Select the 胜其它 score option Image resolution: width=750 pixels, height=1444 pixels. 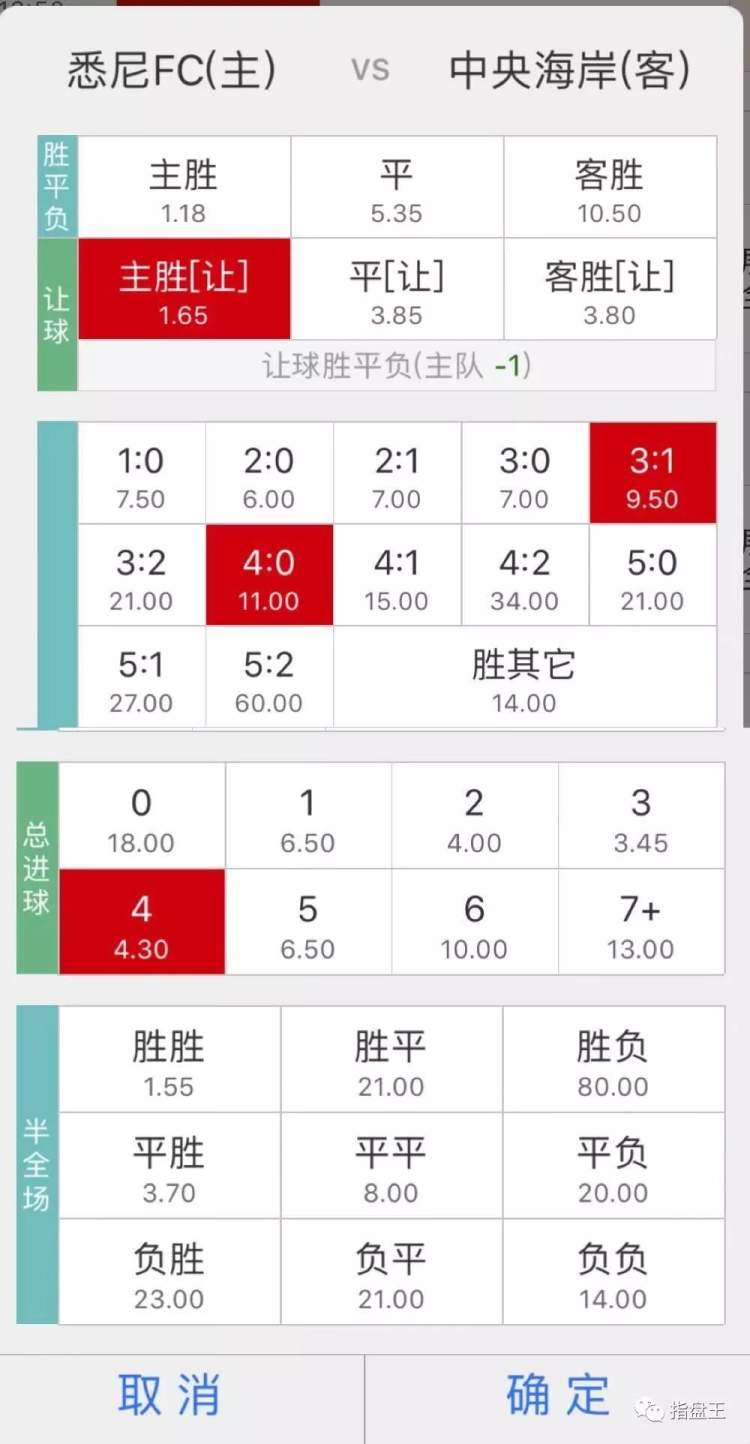click(525, 677)
